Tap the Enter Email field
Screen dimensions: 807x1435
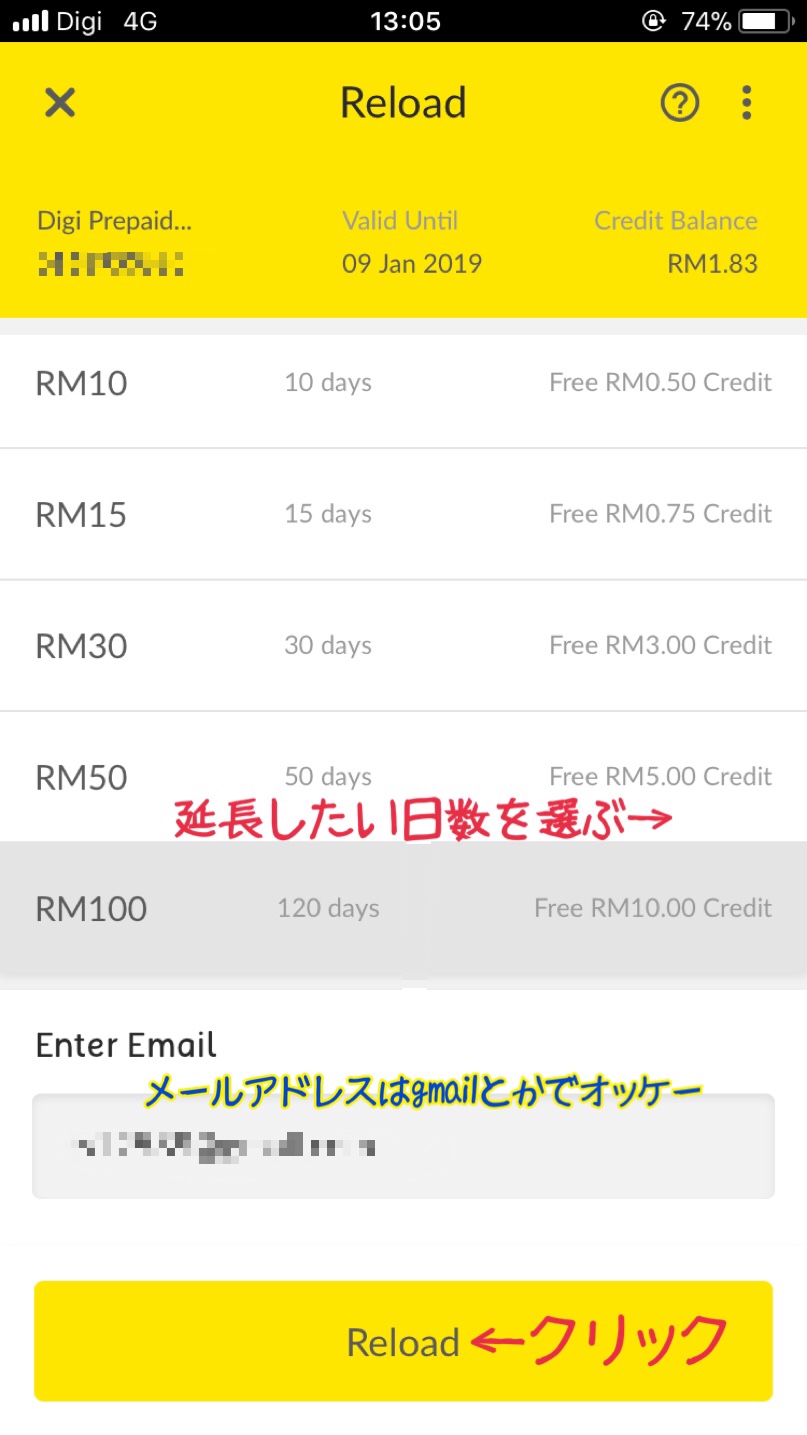(x=403, y=1146)
